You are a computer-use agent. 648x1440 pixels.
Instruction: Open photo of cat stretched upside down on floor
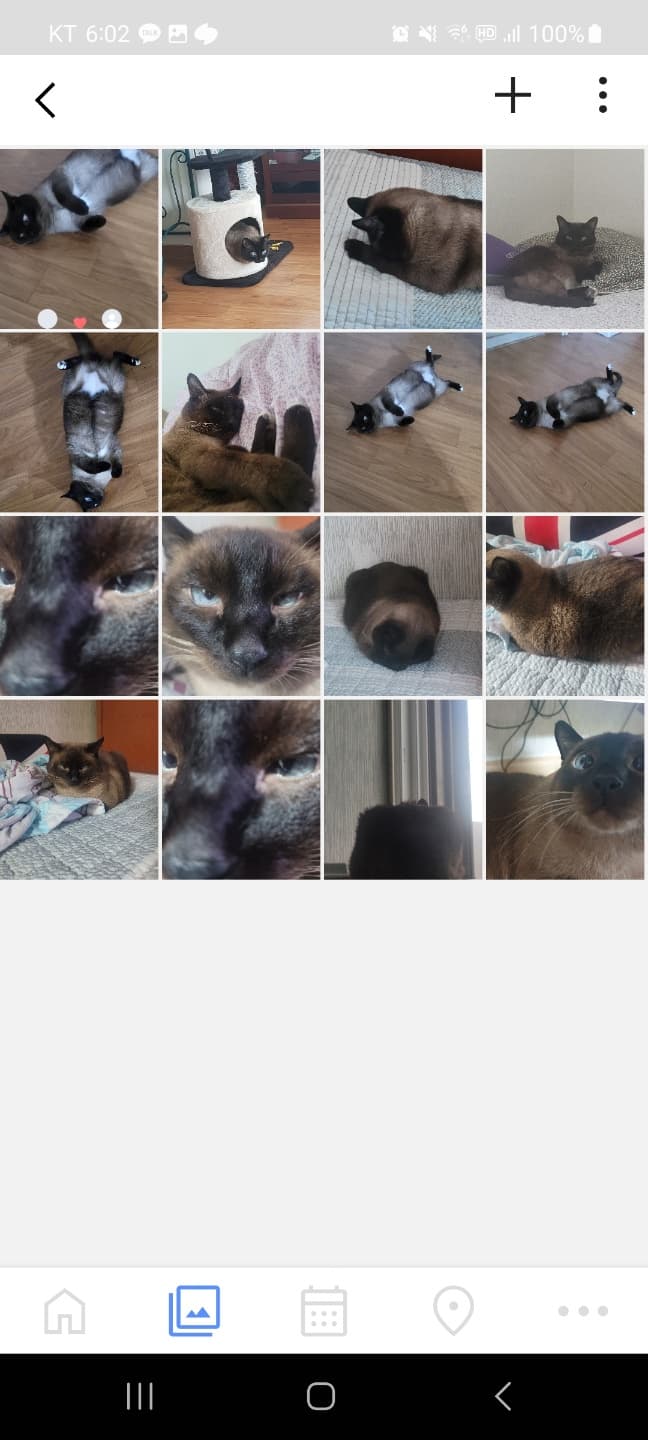point(79,422)
